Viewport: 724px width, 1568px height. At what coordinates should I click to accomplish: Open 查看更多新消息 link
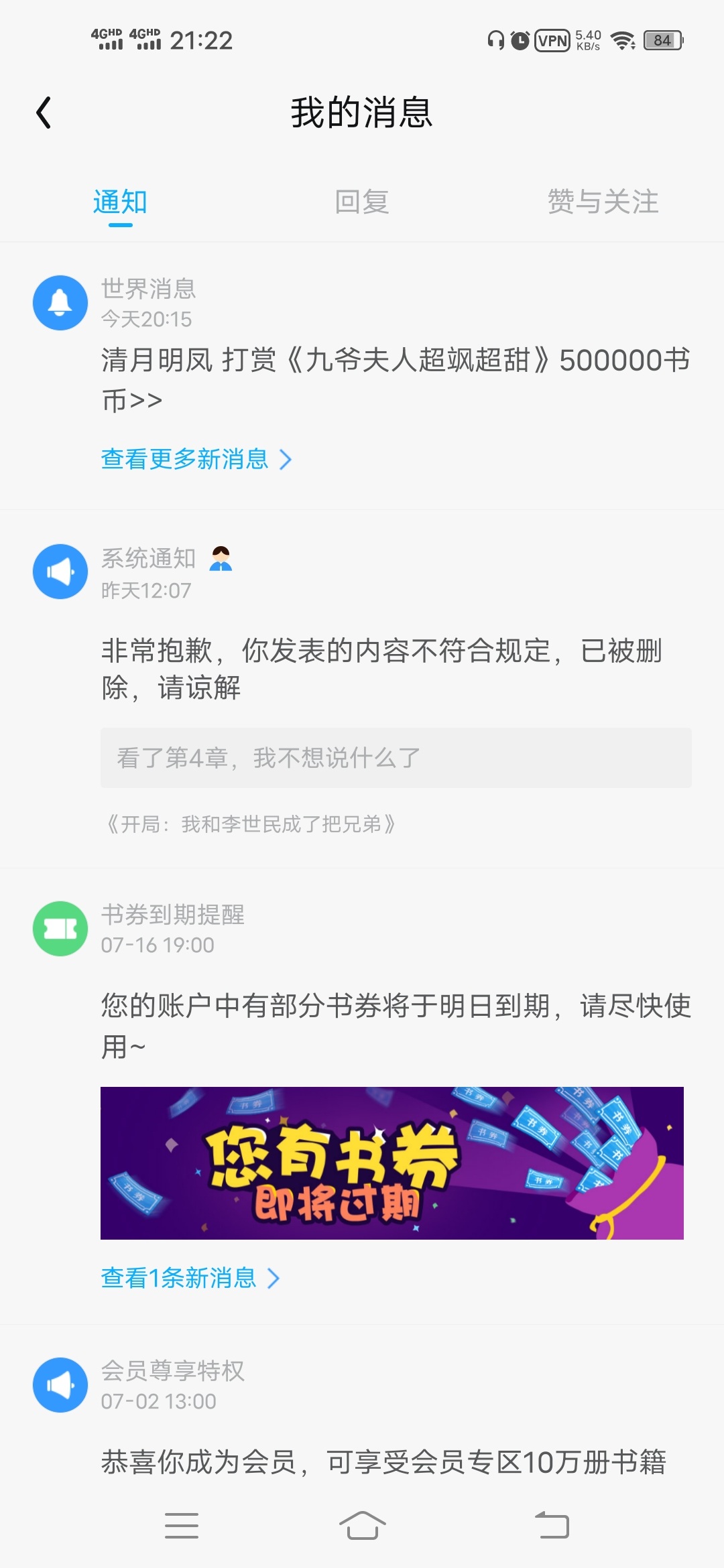click(196, 459)
